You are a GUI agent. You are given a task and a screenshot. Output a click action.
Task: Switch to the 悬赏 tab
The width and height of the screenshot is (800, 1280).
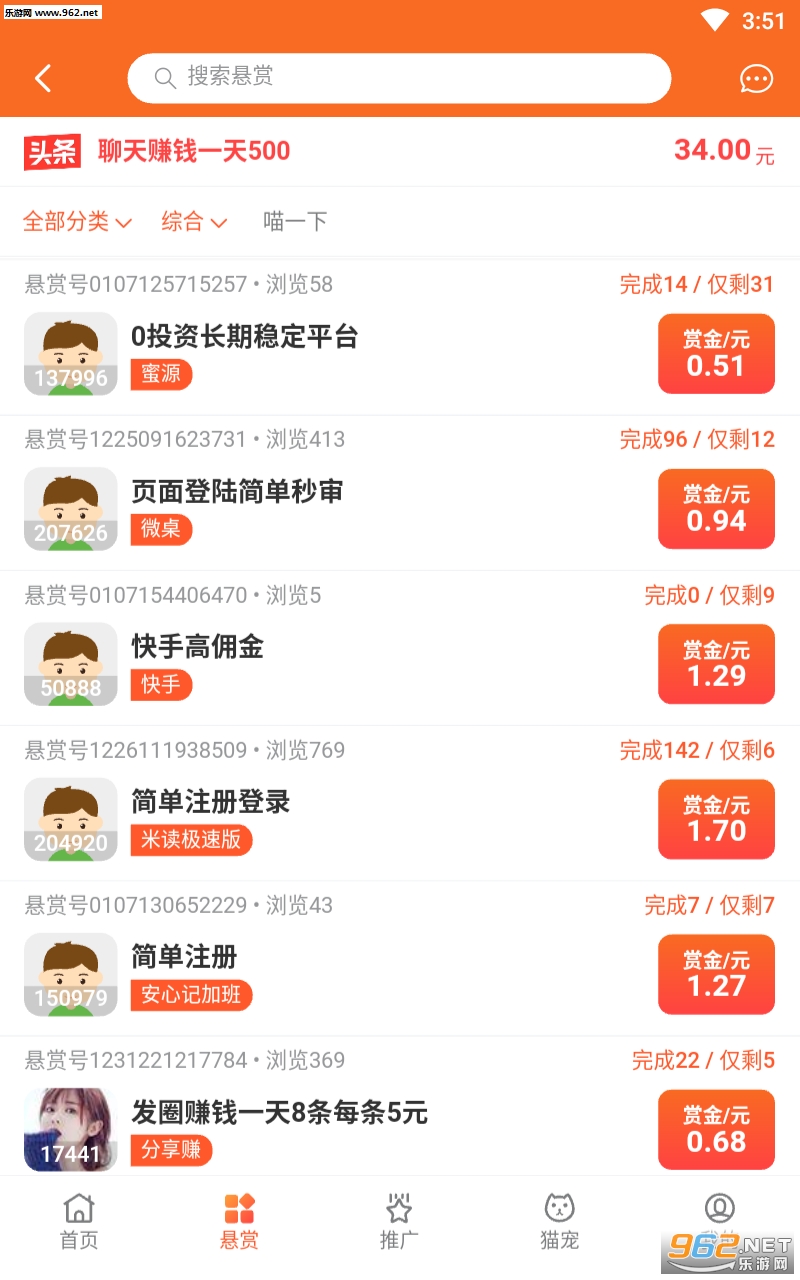[239, 1222]
